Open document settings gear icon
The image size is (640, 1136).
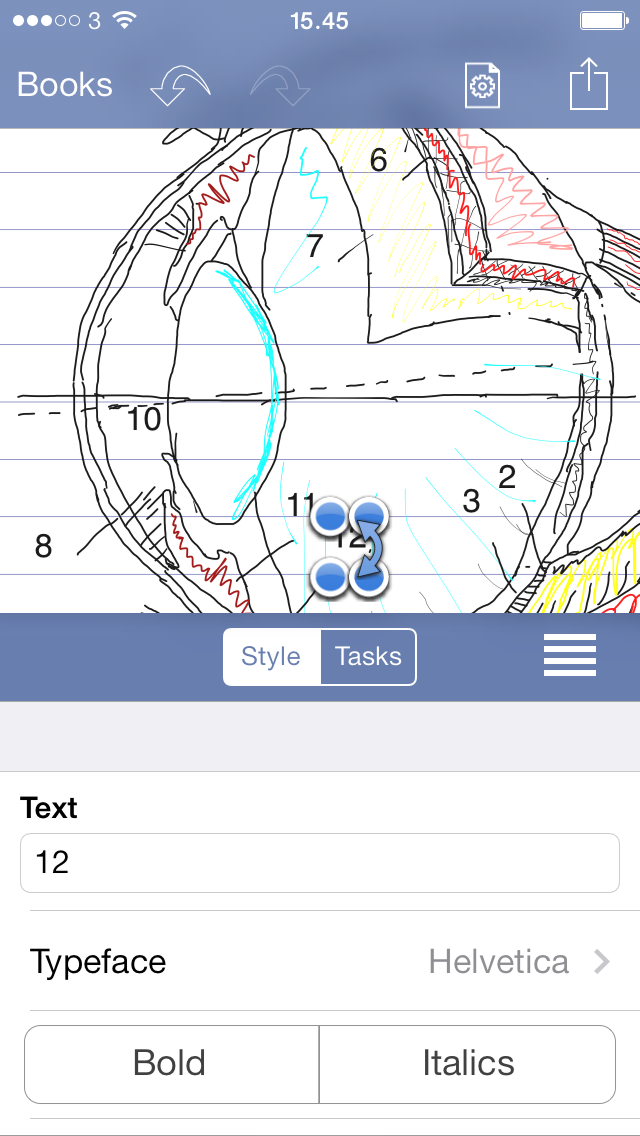[x=482, y=85]
